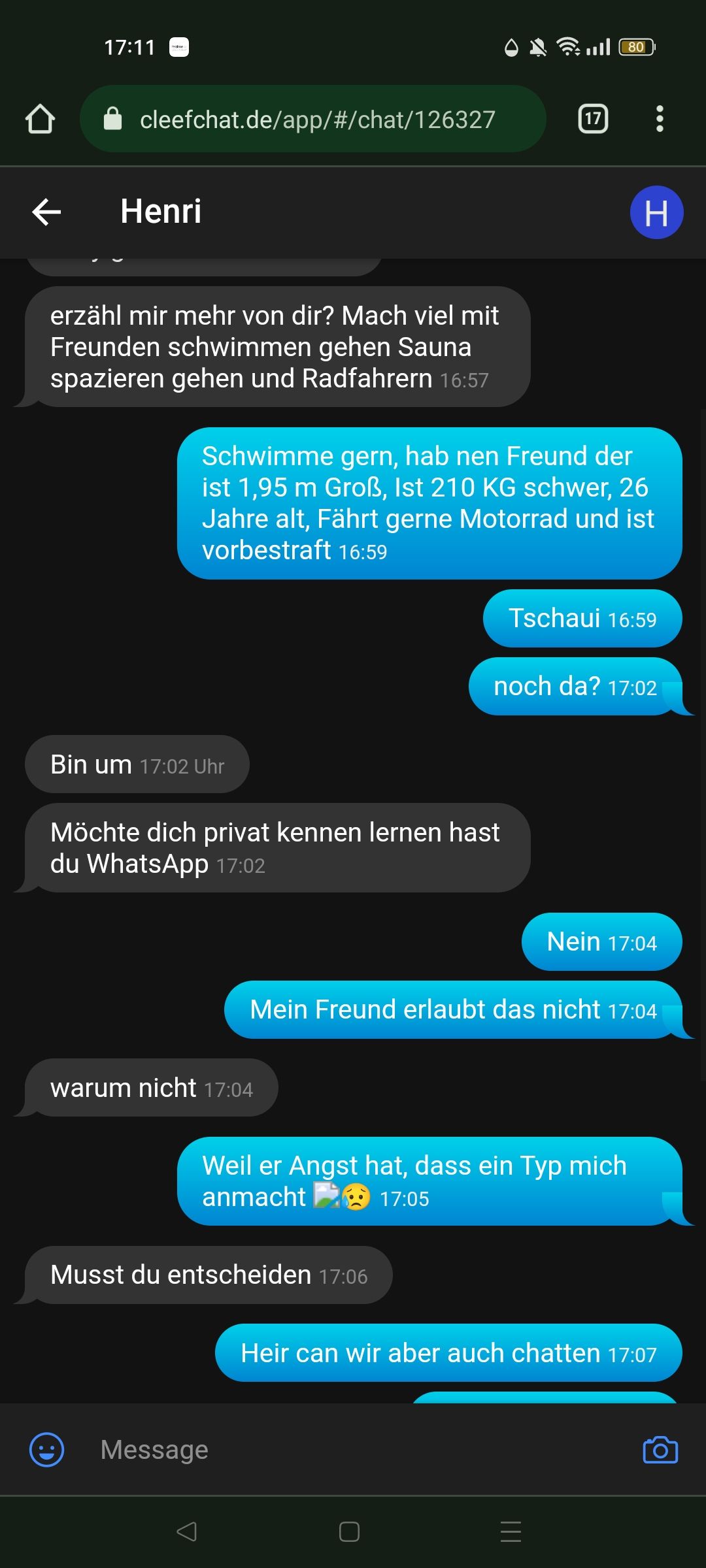This screenshot has width=706, height=1568.
Task: Open the recent apps view
Action: point(511,1531)
